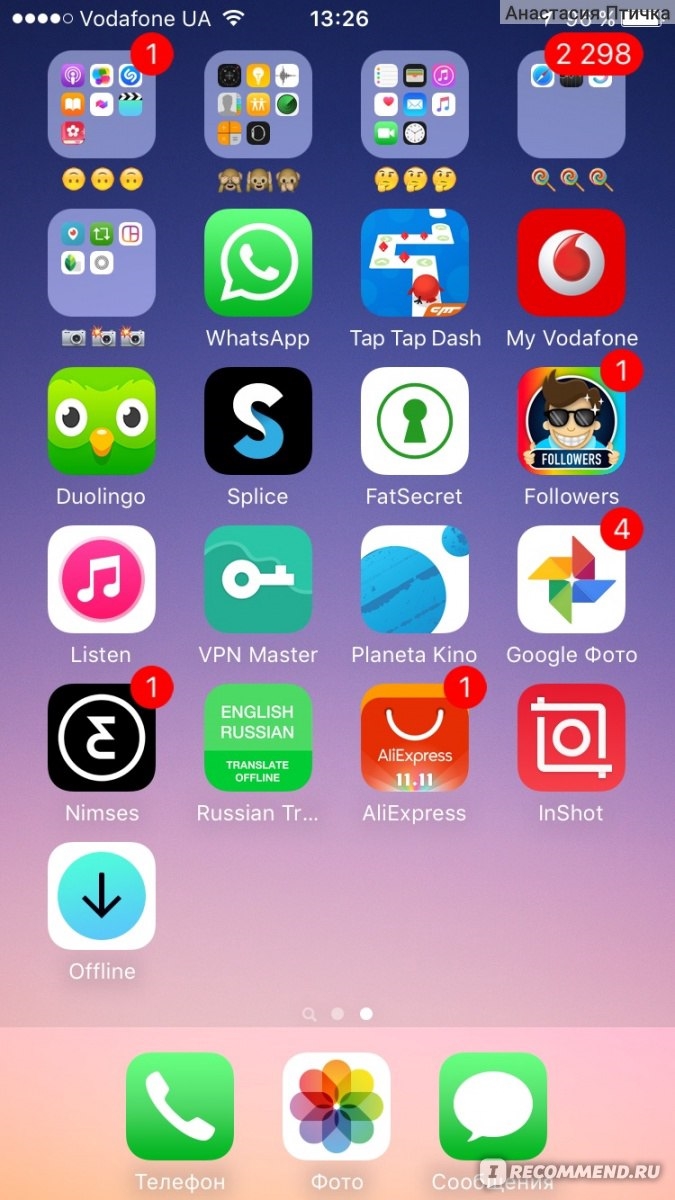Open WhatsApp

258,263
